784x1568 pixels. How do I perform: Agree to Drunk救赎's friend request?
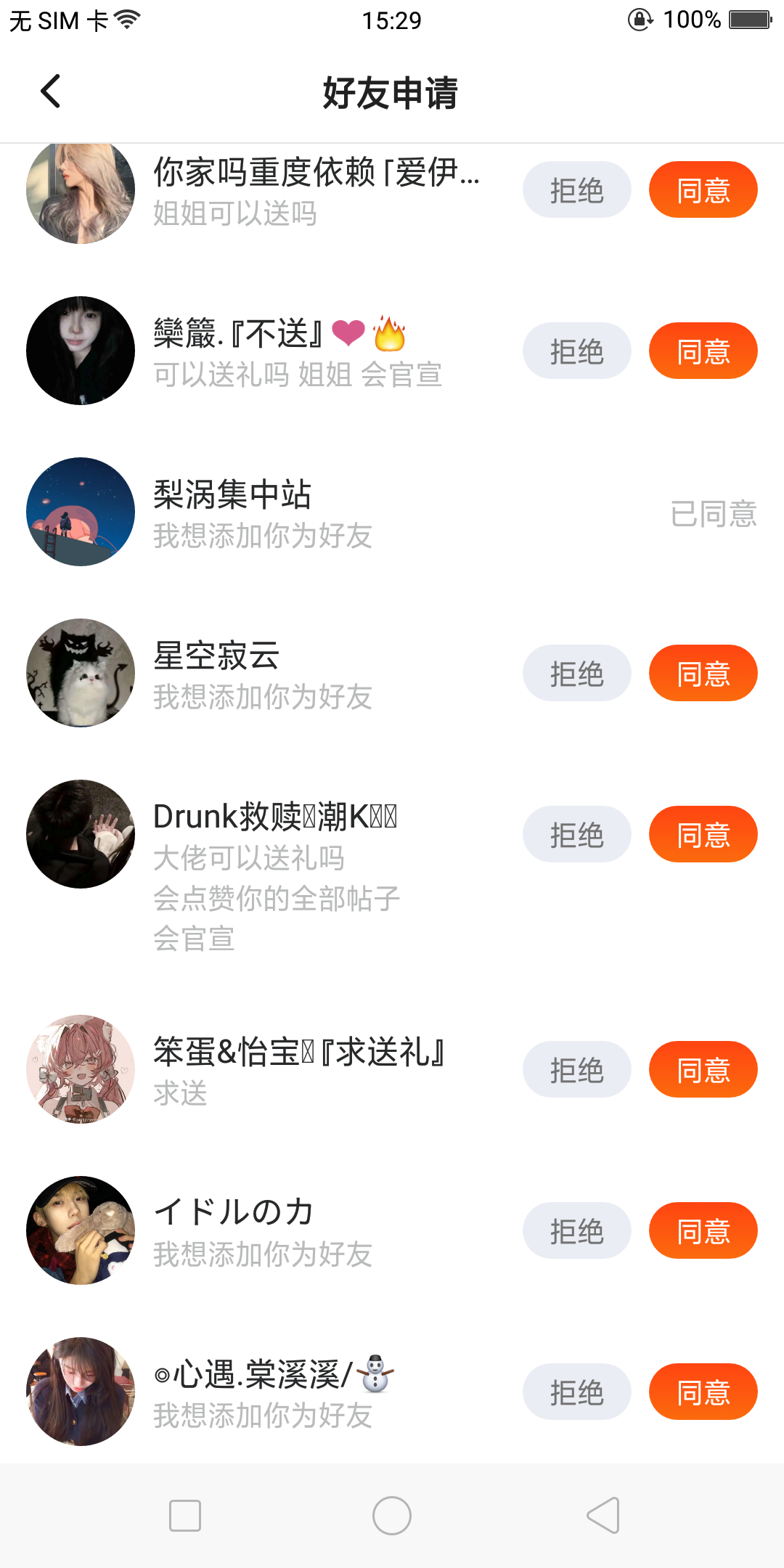click(703, 835)
